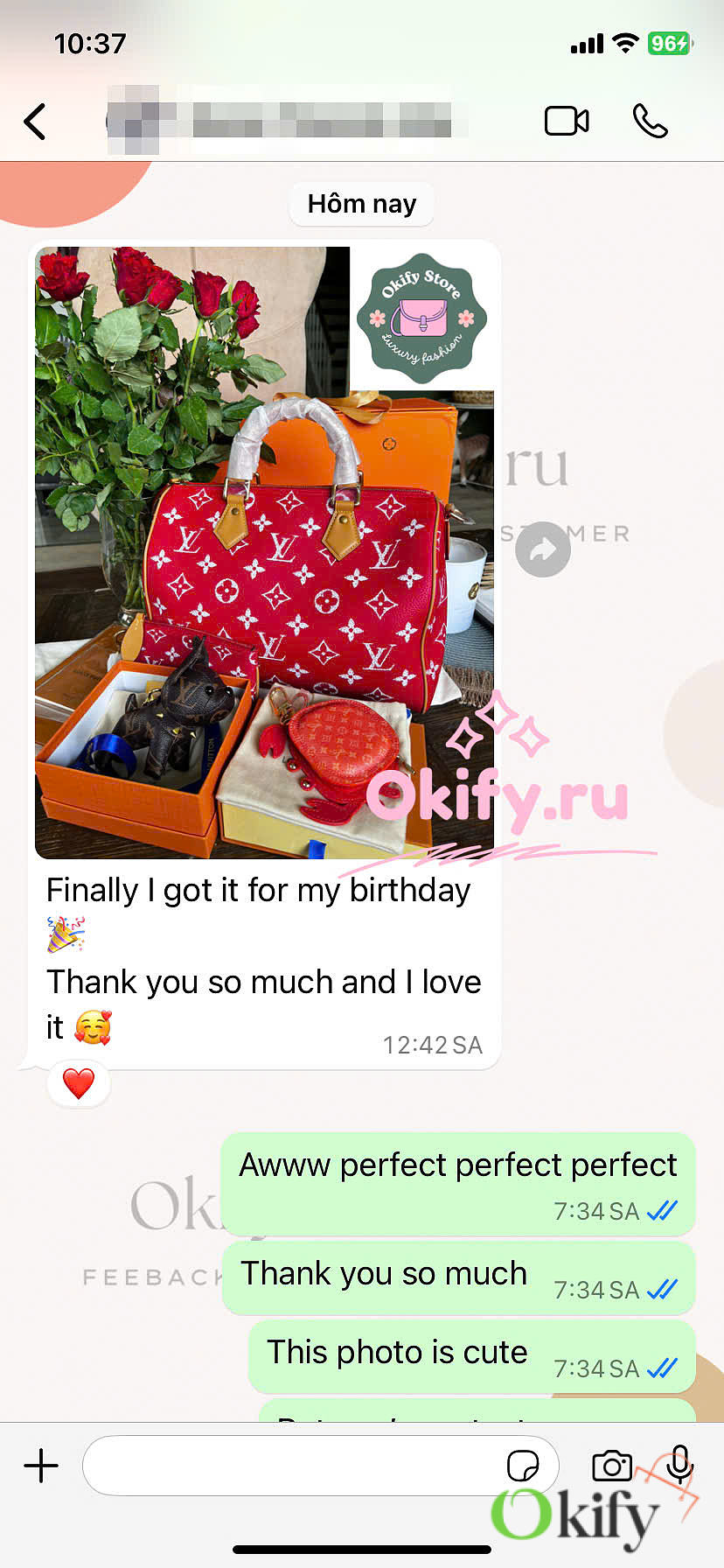
Task: Record a voice message with microphone
Action: [679, 1464]
